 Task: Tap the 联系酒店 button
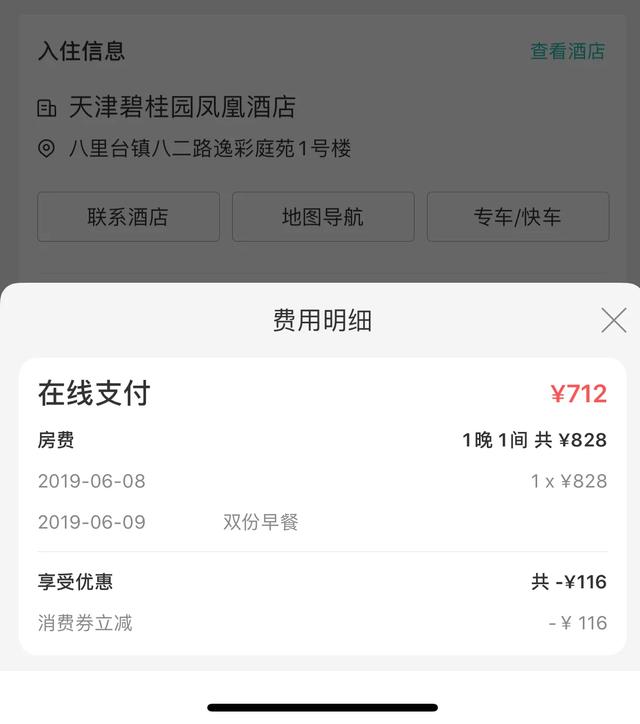(x=128, y=217)
